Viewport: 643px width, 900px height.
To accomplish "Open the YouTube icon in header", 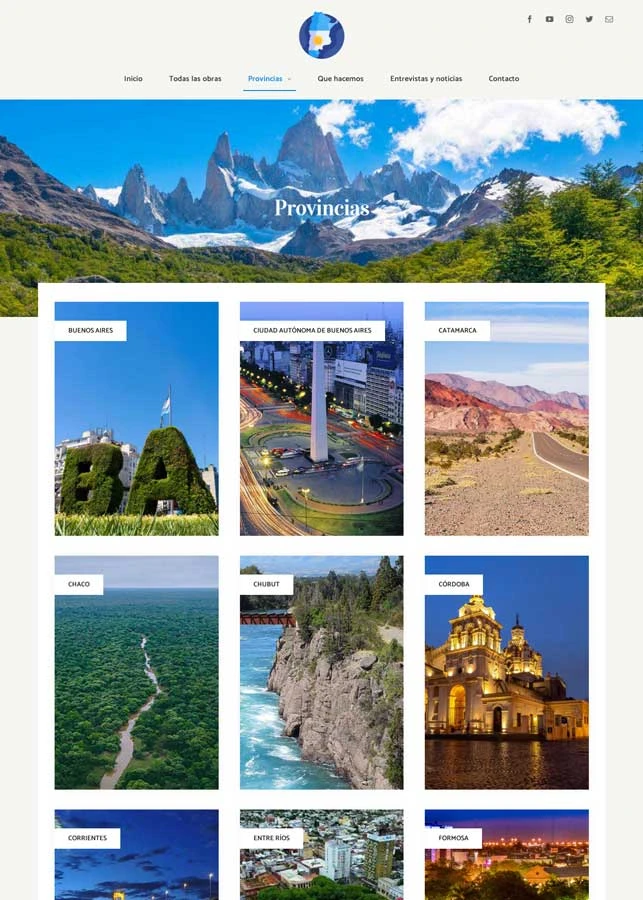I will click(549, 19).
